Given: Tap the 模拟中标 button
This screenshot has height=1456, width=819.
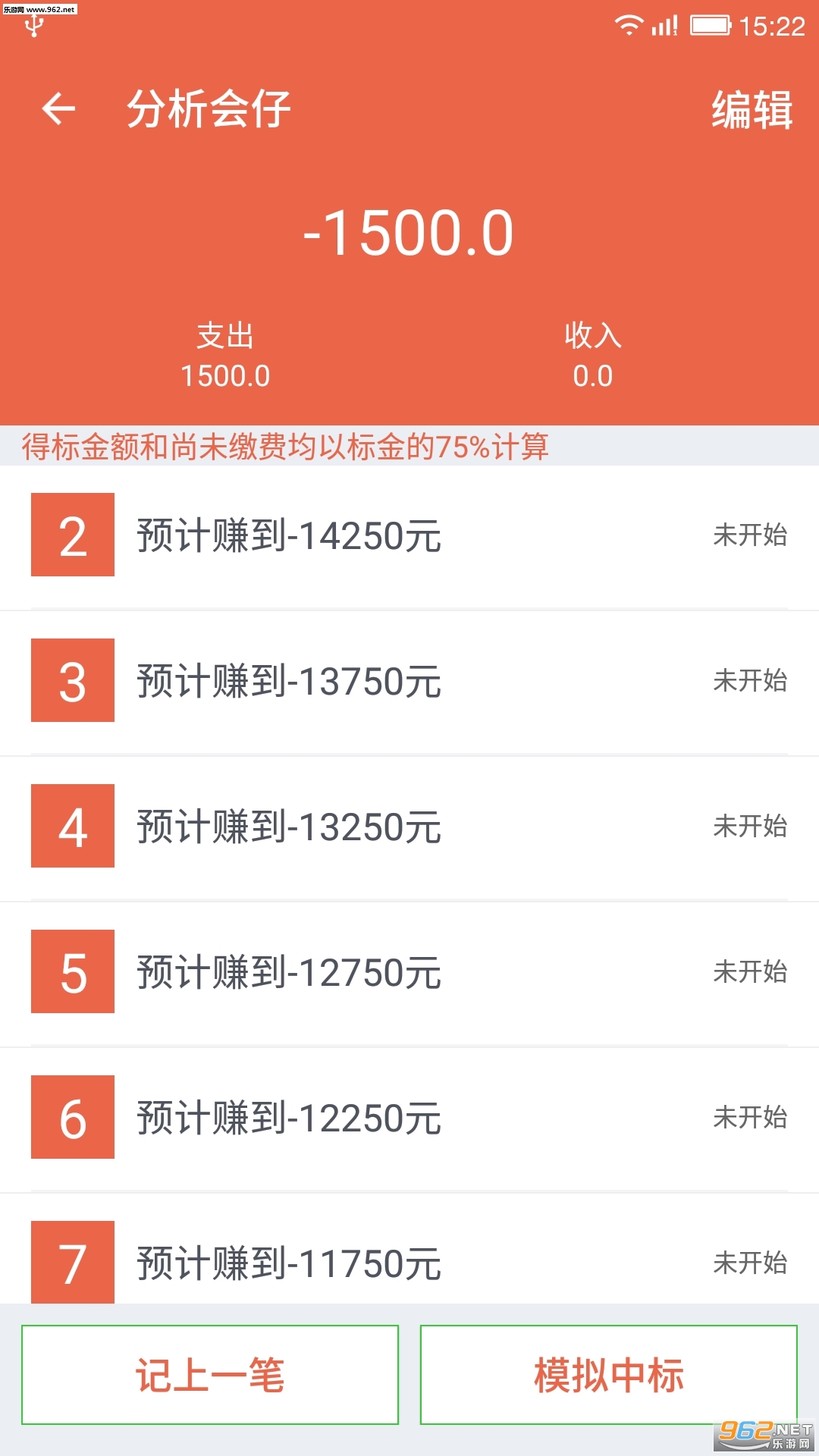Looking at the screenshot, I should tap(608, 1375).
